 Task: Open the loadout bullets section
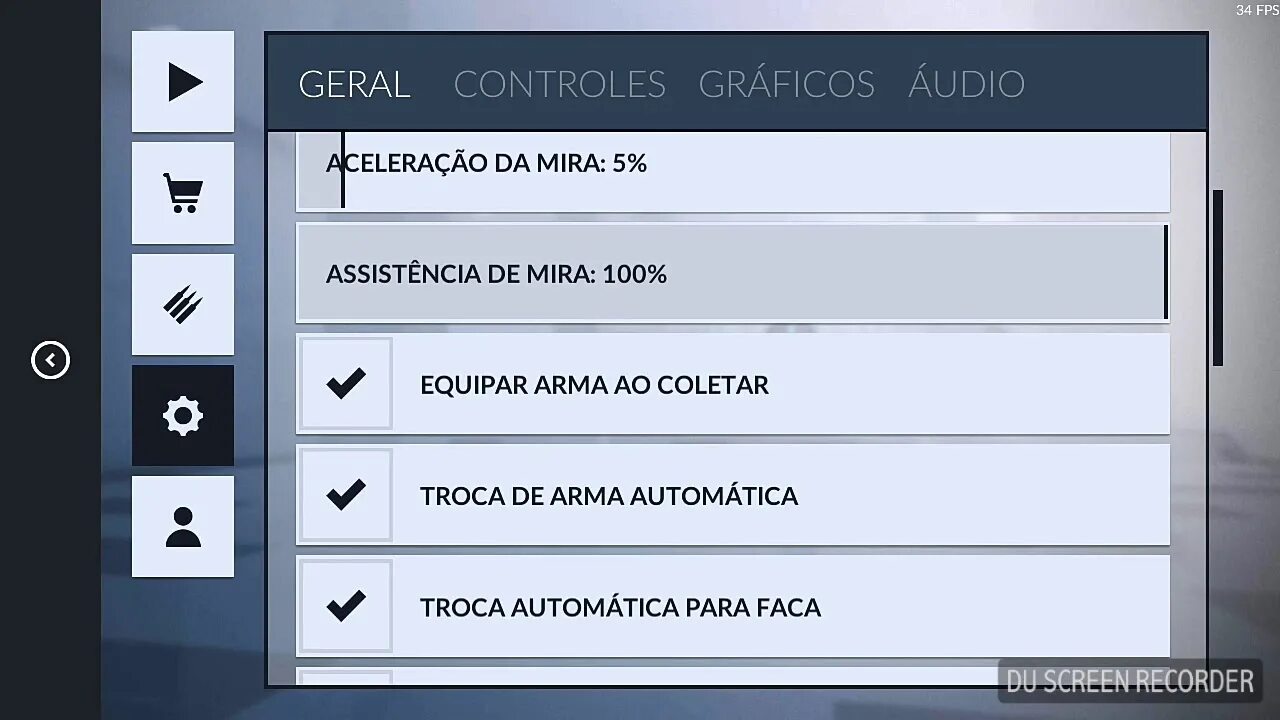click(x=183, y=304)
